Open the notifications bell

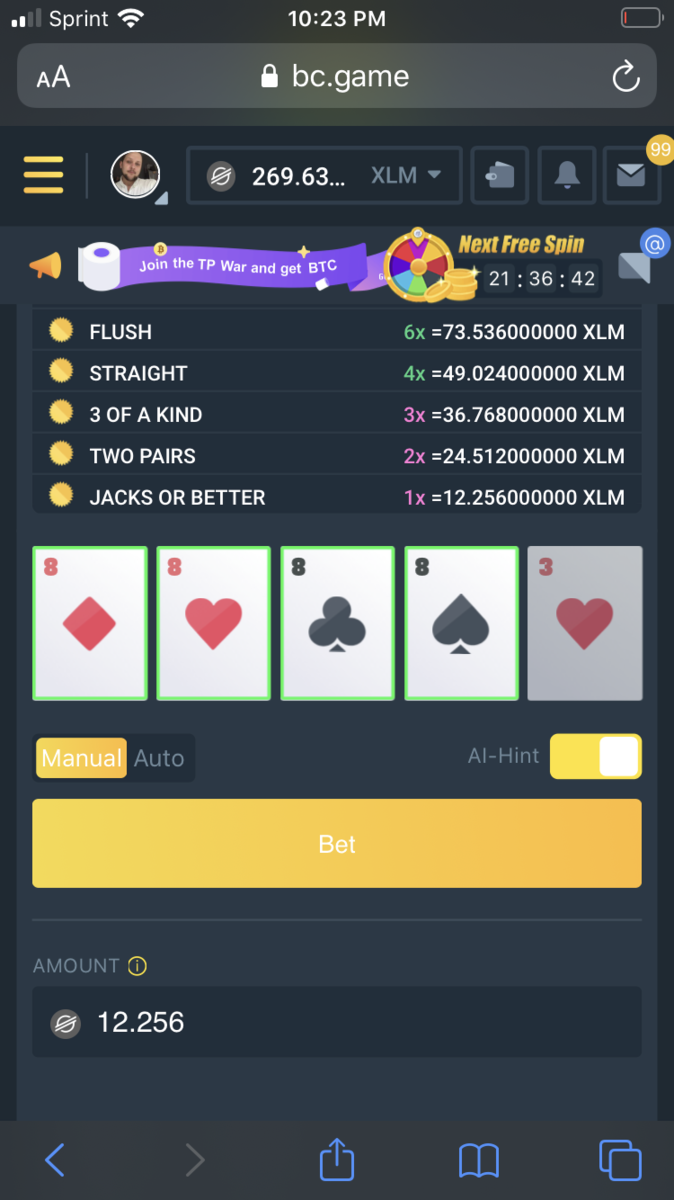point(567,176)
